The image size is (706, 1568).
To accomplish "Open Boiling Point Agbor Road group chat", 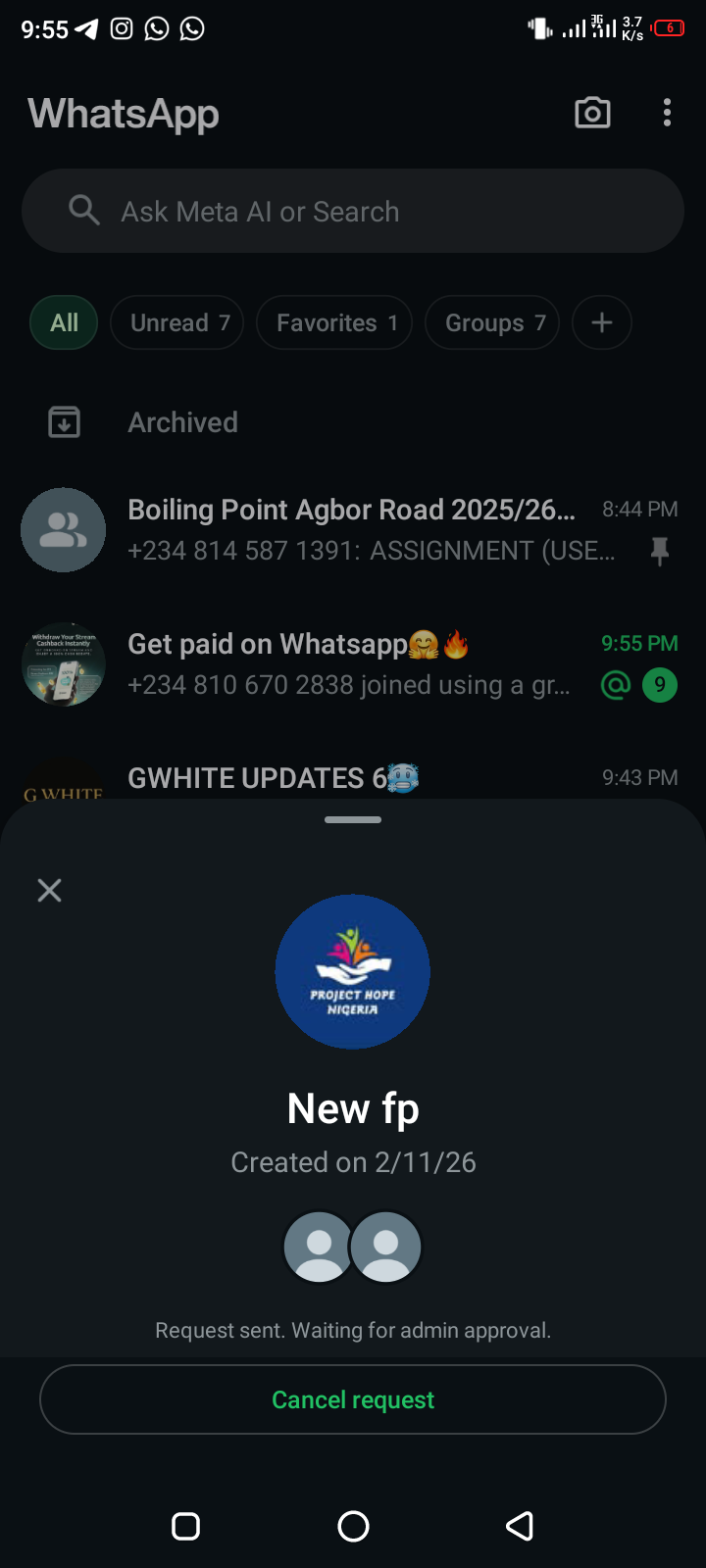I will click(351, 529).
